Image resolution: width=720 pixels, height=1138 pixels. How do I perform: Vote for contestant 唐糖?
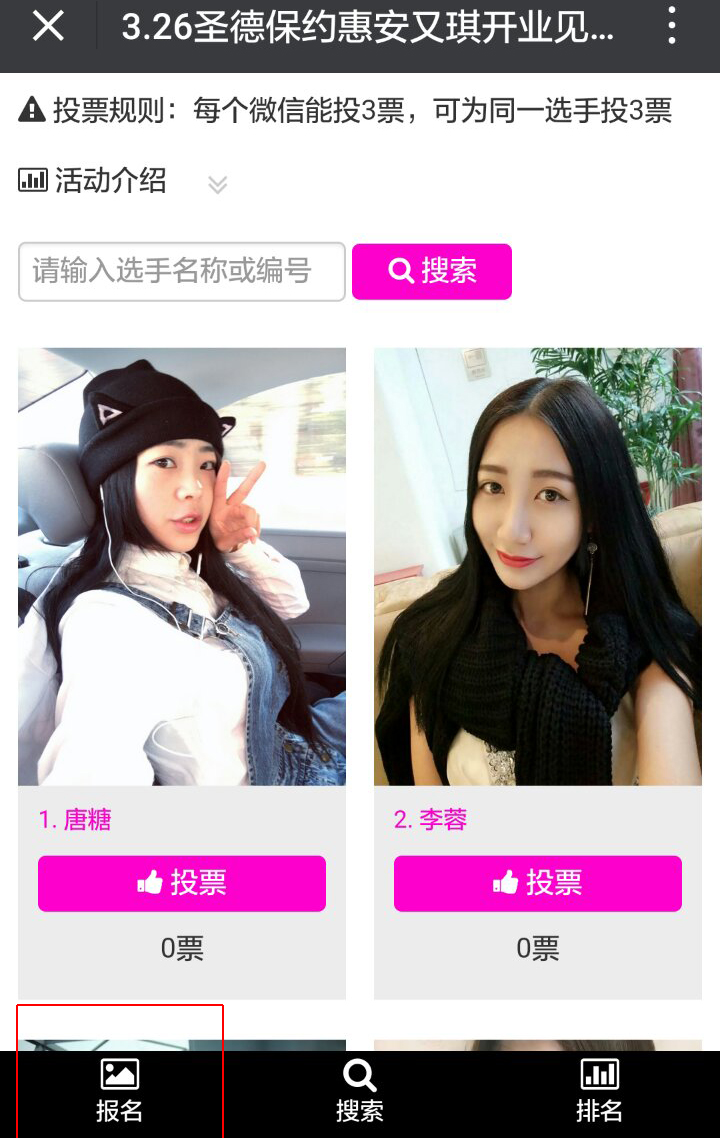click(182, 883)
